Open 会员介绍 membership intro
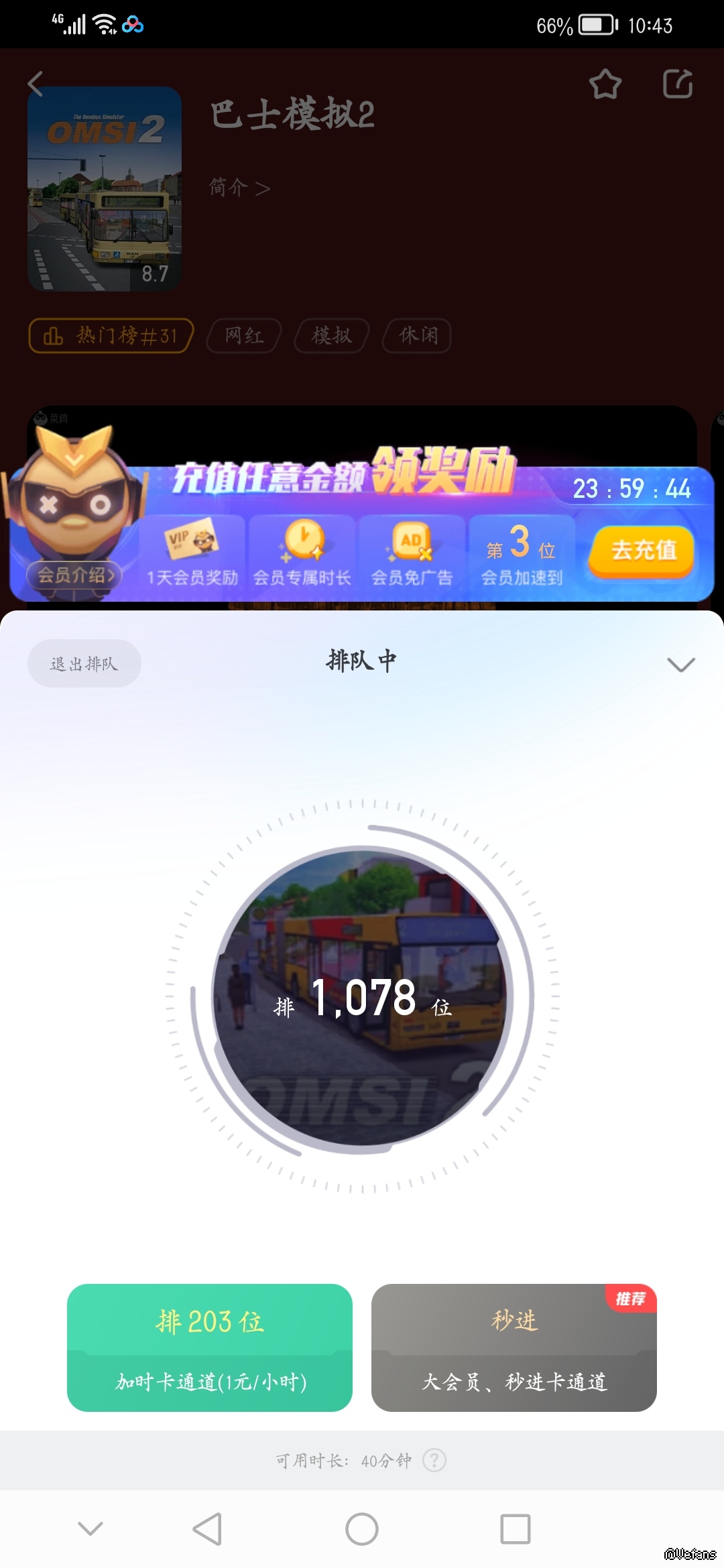The width and height of the screenshot is (724, 1568). [x=75, y=575]
